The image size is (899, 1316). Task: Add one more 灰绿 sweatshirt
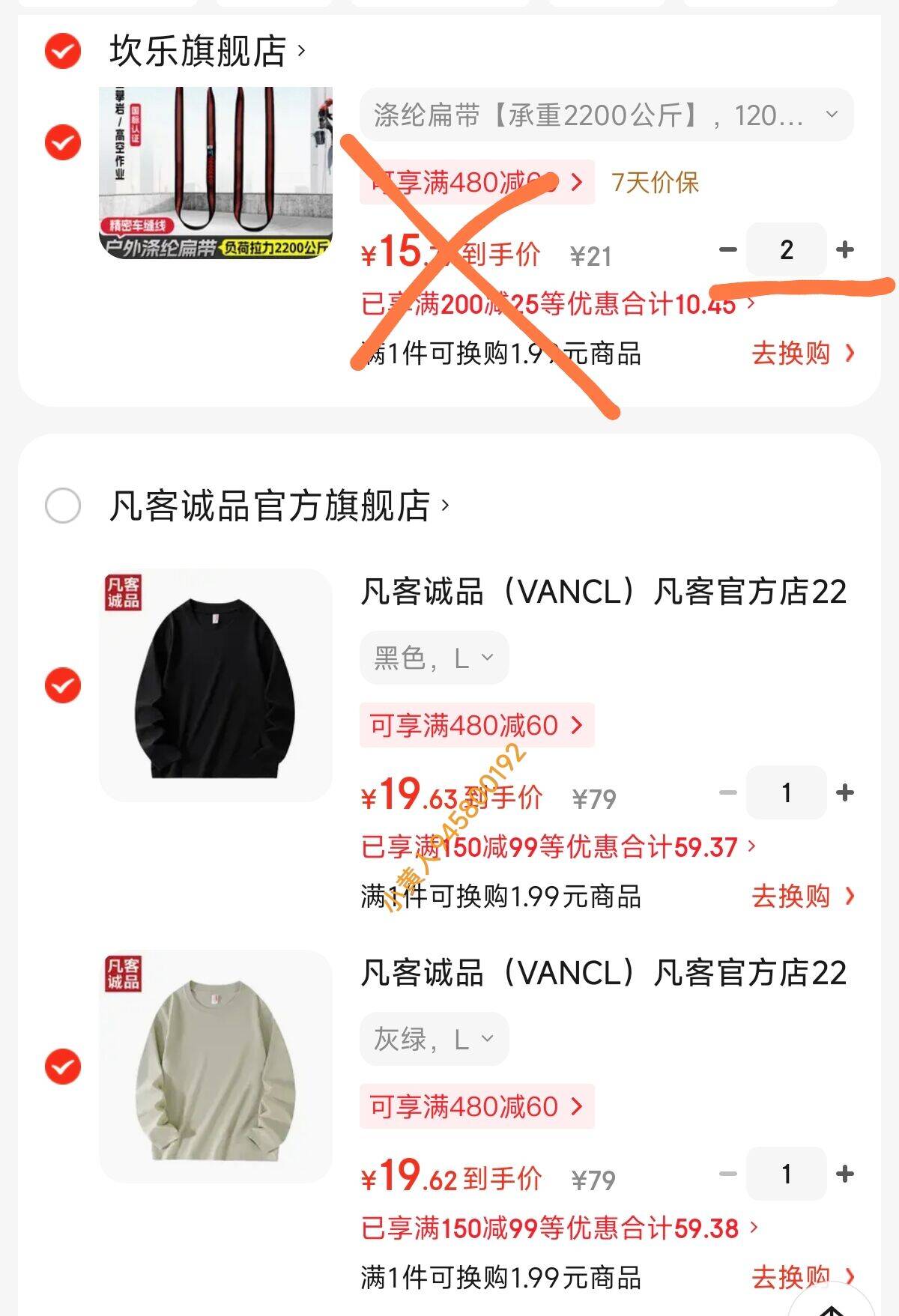pos(845,1174)
